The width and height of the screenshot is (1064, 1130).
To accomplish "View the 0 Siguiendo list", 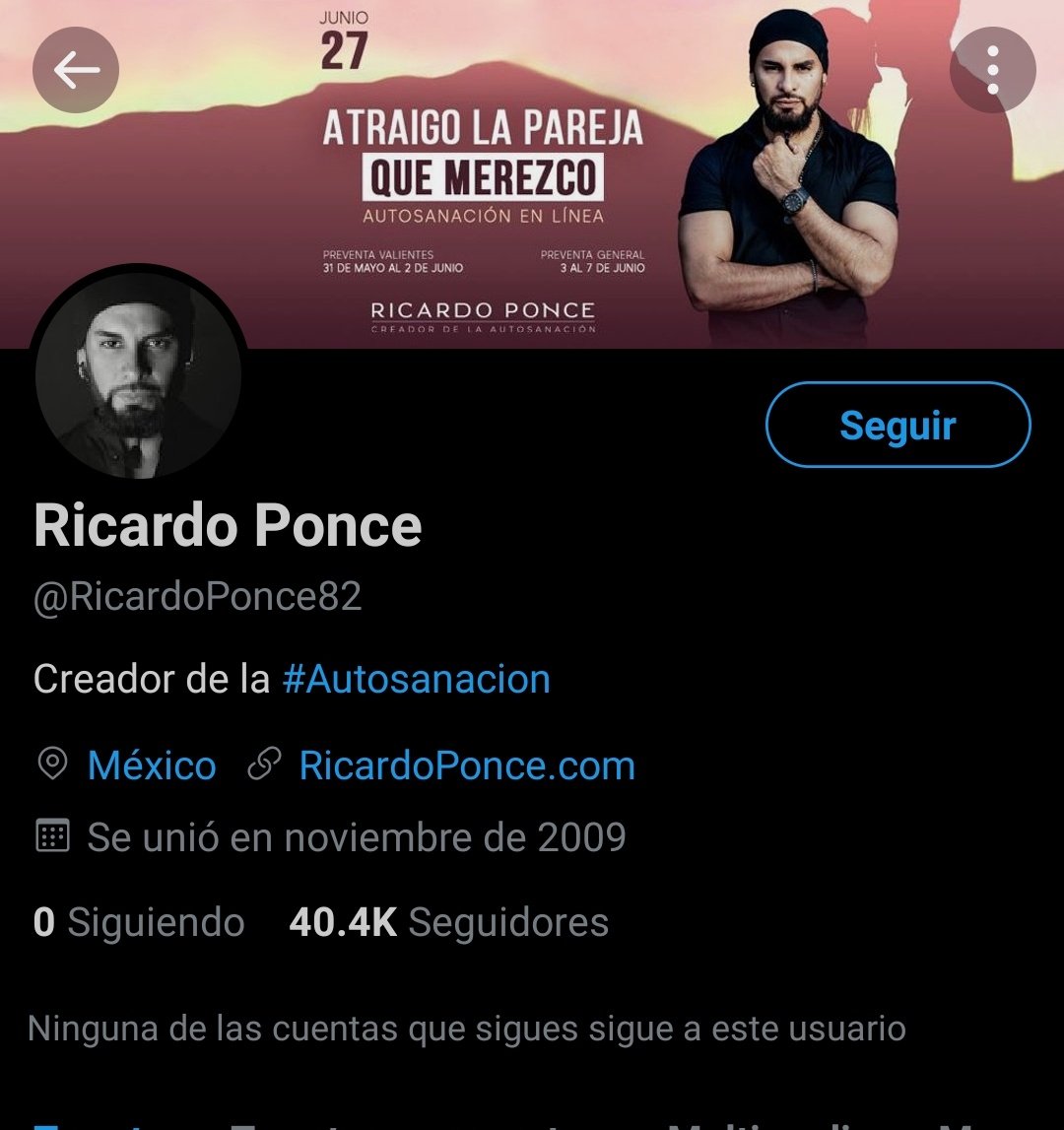I will pos(139,923).
